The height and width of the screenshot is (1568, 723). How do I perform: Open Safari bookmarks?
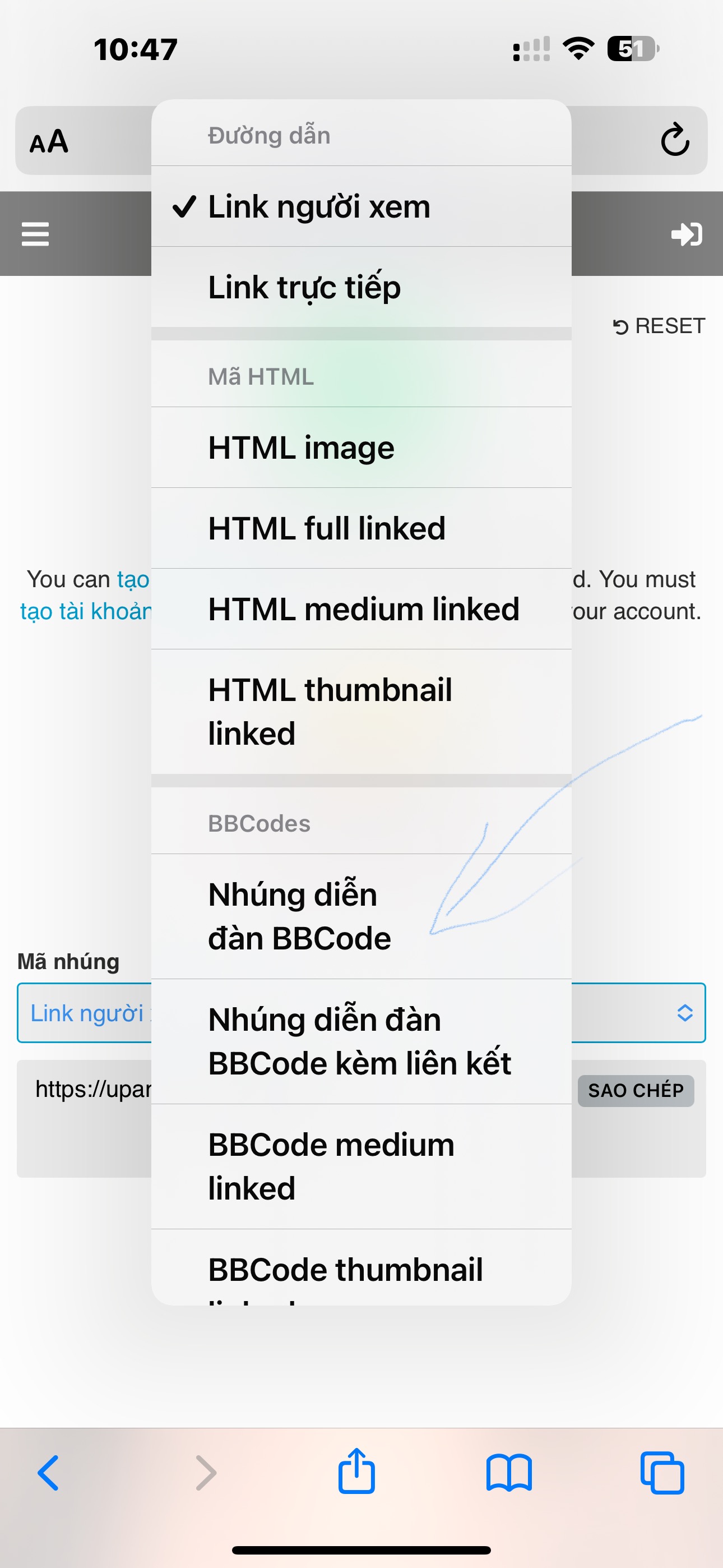tap(509, 1473)
